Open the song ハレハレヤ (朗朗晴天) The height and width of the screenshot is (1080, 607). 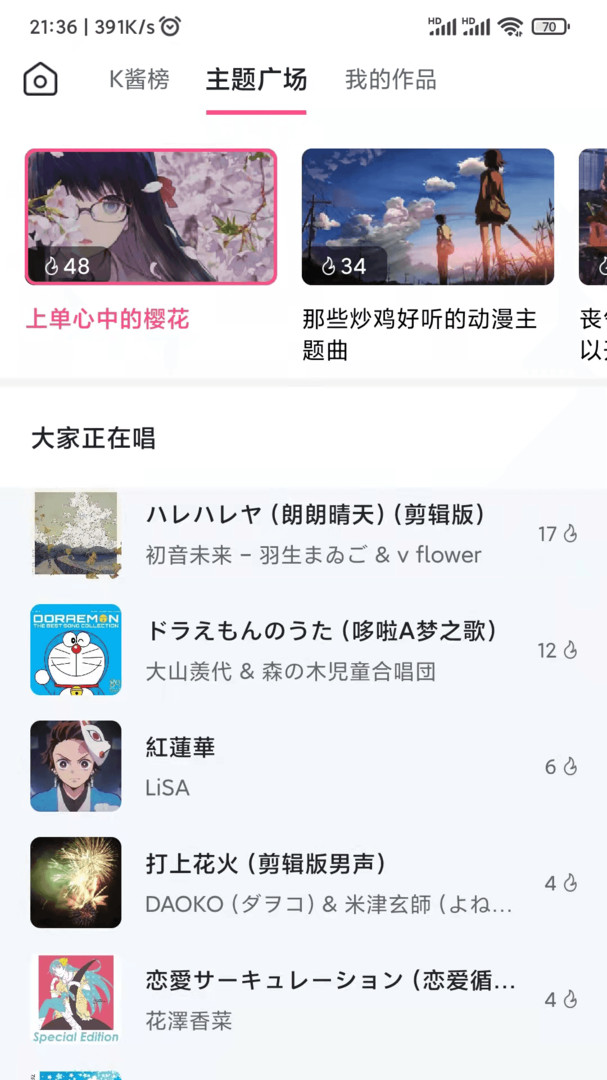click(315, 534)
